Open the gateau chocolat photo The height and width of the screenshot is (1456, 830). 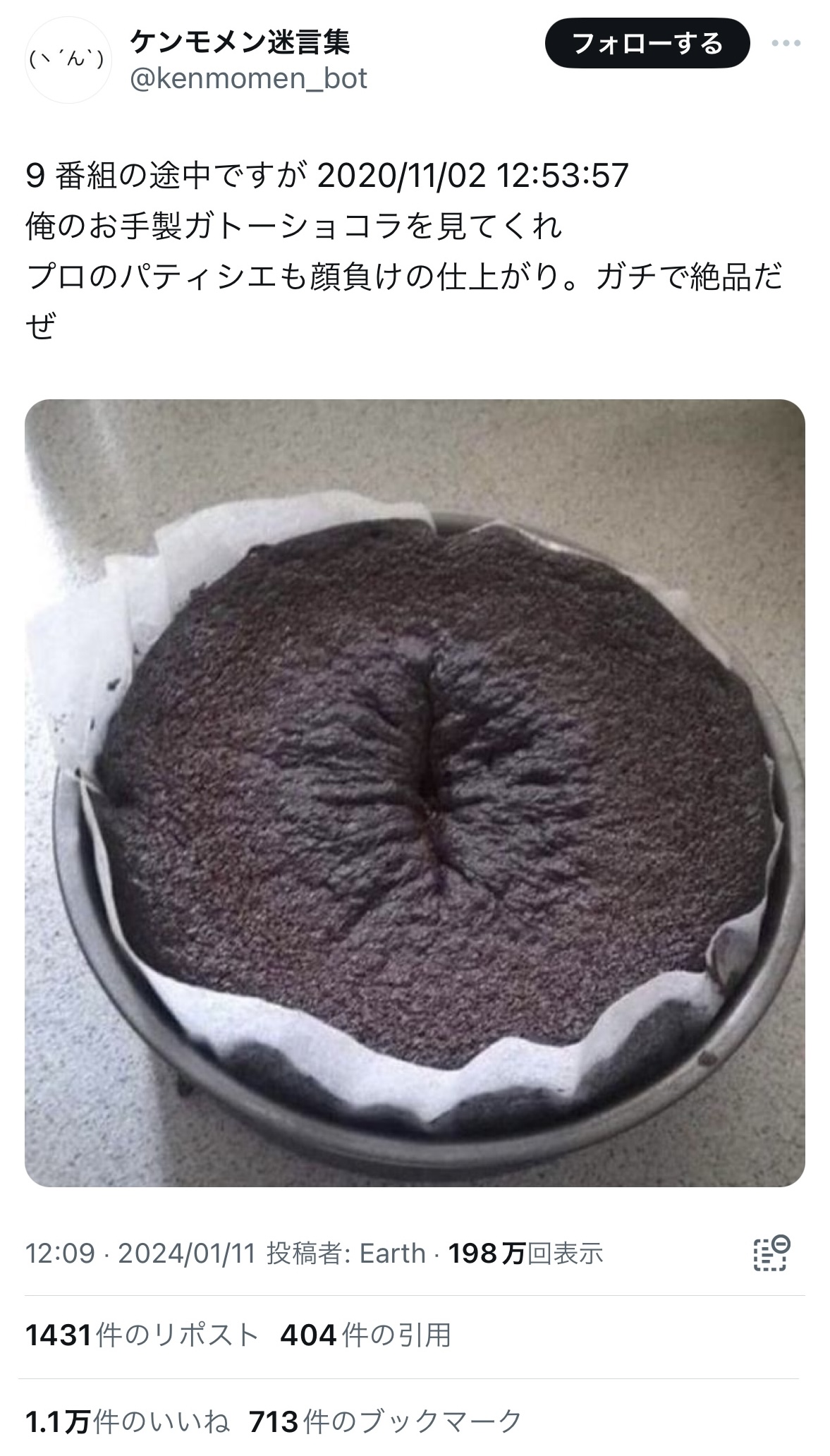415,793
